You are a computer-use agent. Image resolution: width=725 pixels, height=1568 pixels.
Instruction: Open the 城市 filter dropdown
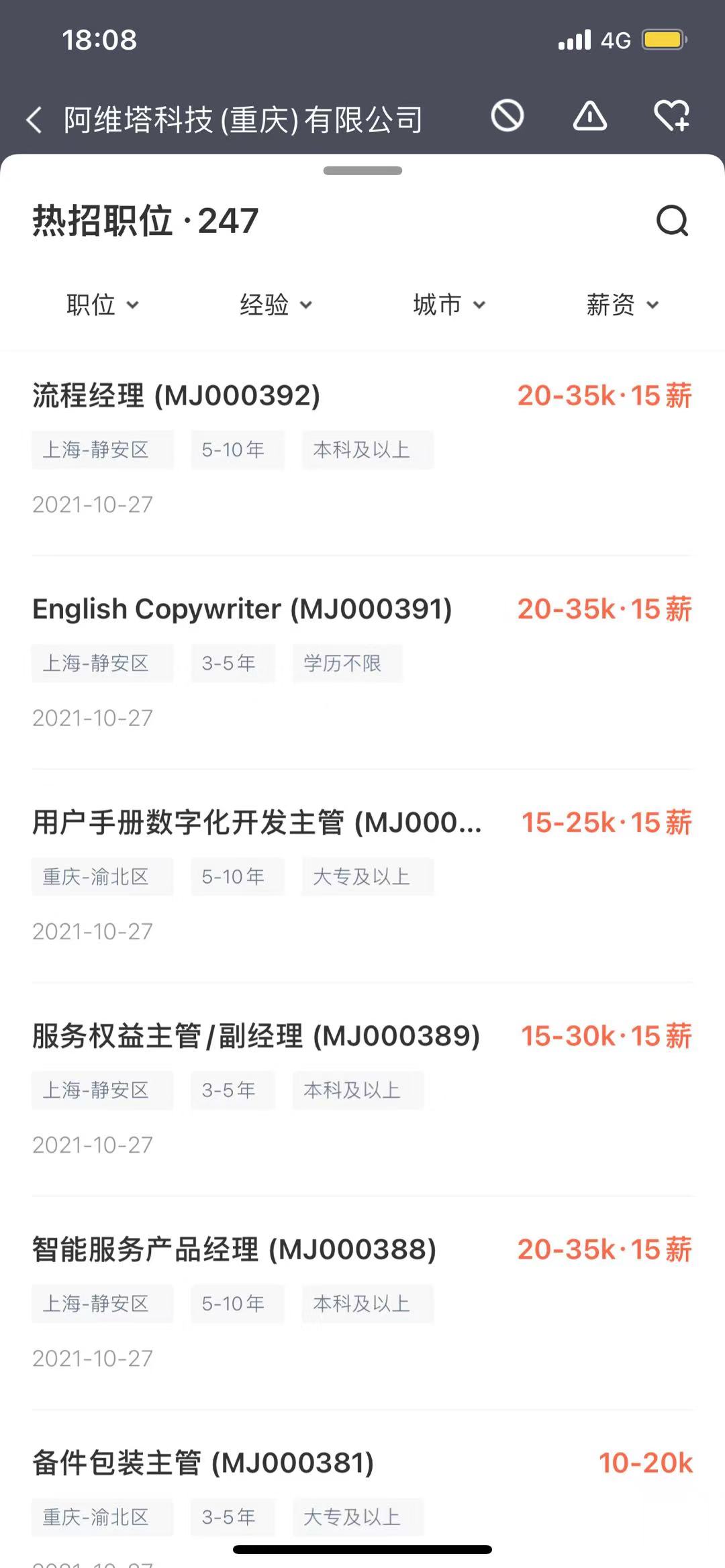448,305
